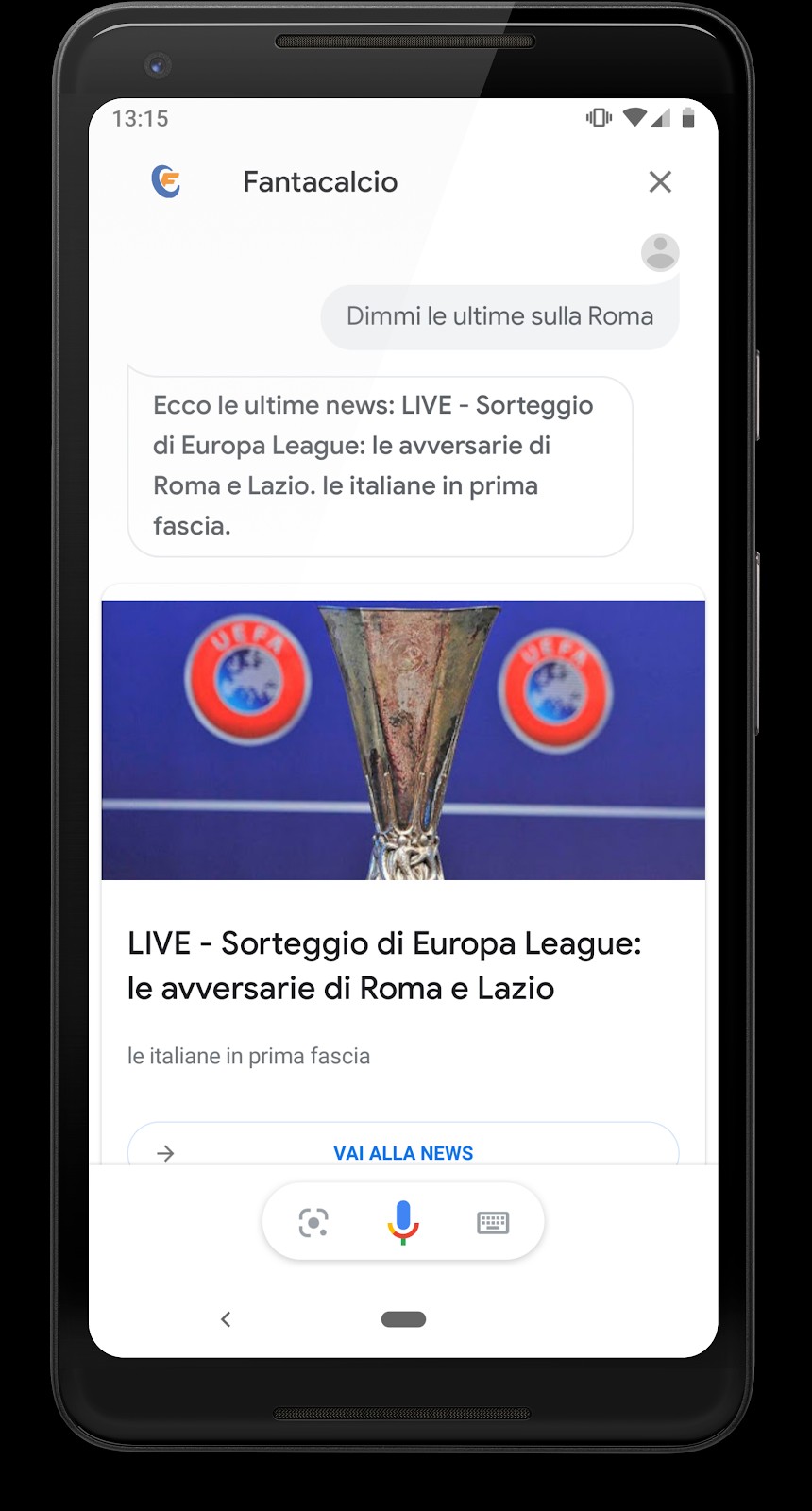Viewport: 812px width, 1511px height.
Task: Tap the VAI ALLA NEWS button
Action: coord(403,1150)
